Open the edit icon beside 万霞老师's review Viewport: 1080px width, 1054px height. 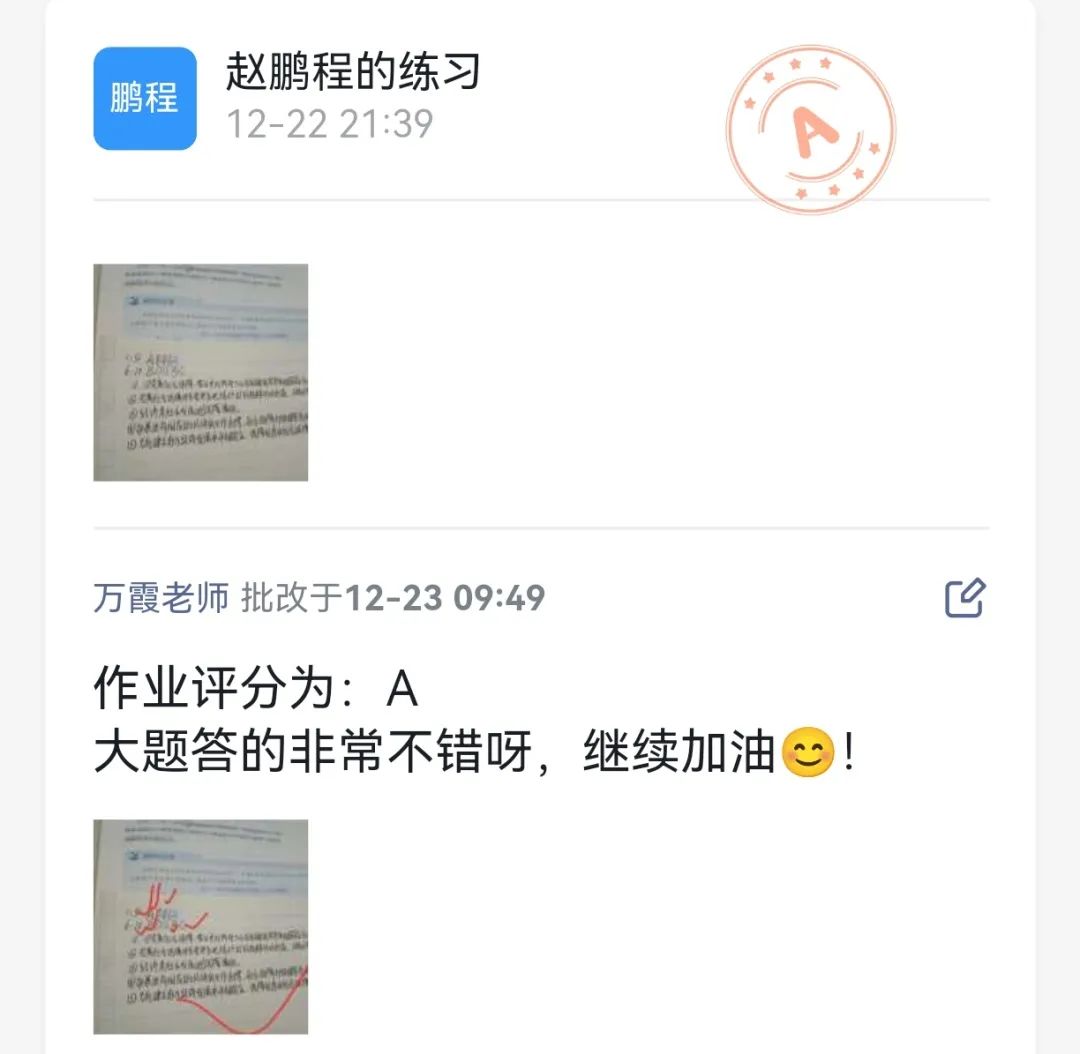click(965, 598)
